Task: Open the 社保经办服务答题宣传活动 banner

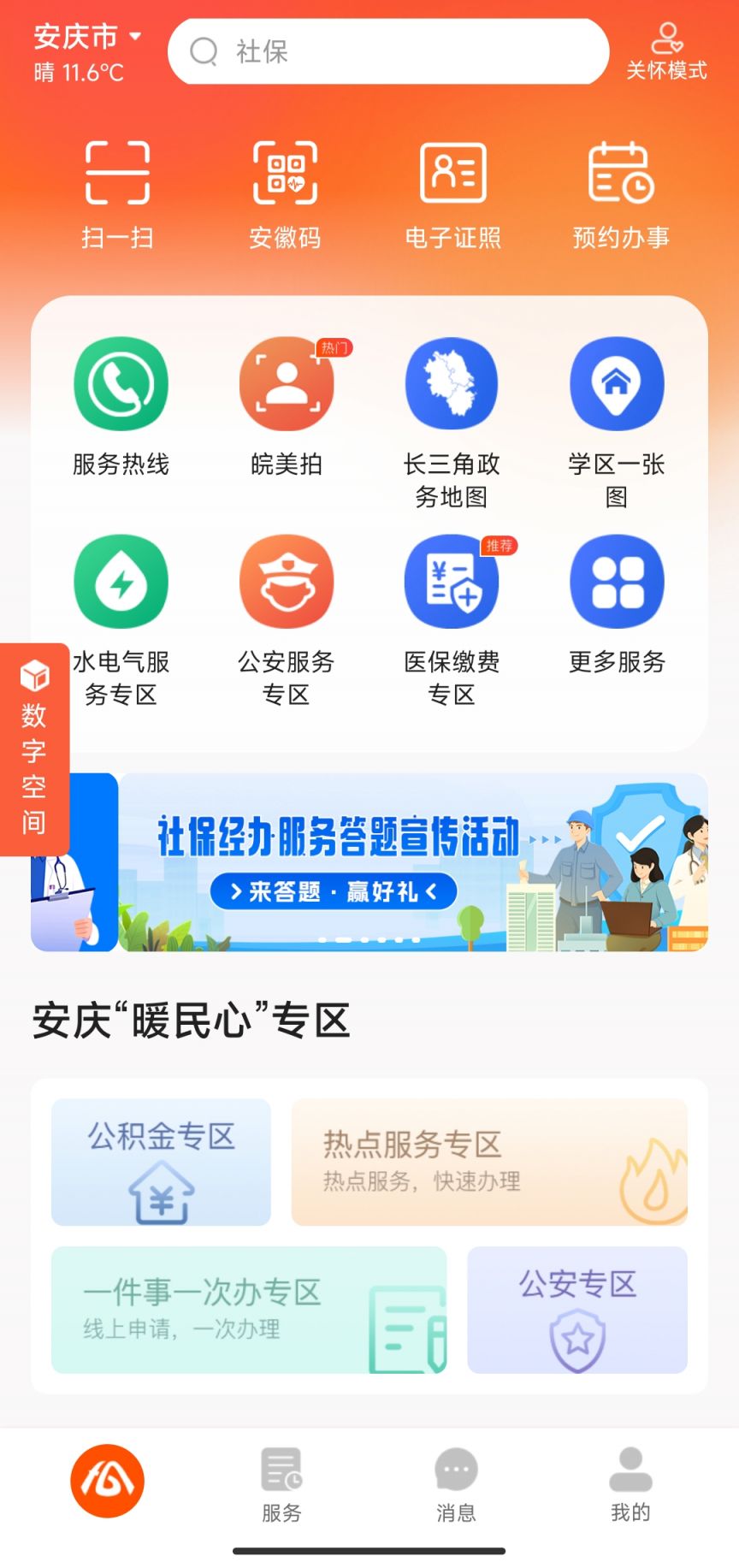Action: [412, 861]
